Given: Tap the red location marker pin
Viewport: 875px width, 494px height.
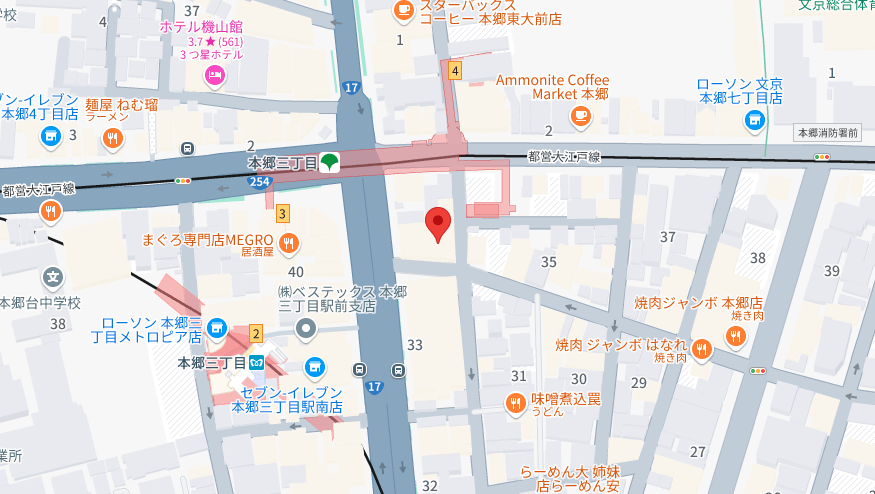Looking at the screenshot, I should point(437,223).
